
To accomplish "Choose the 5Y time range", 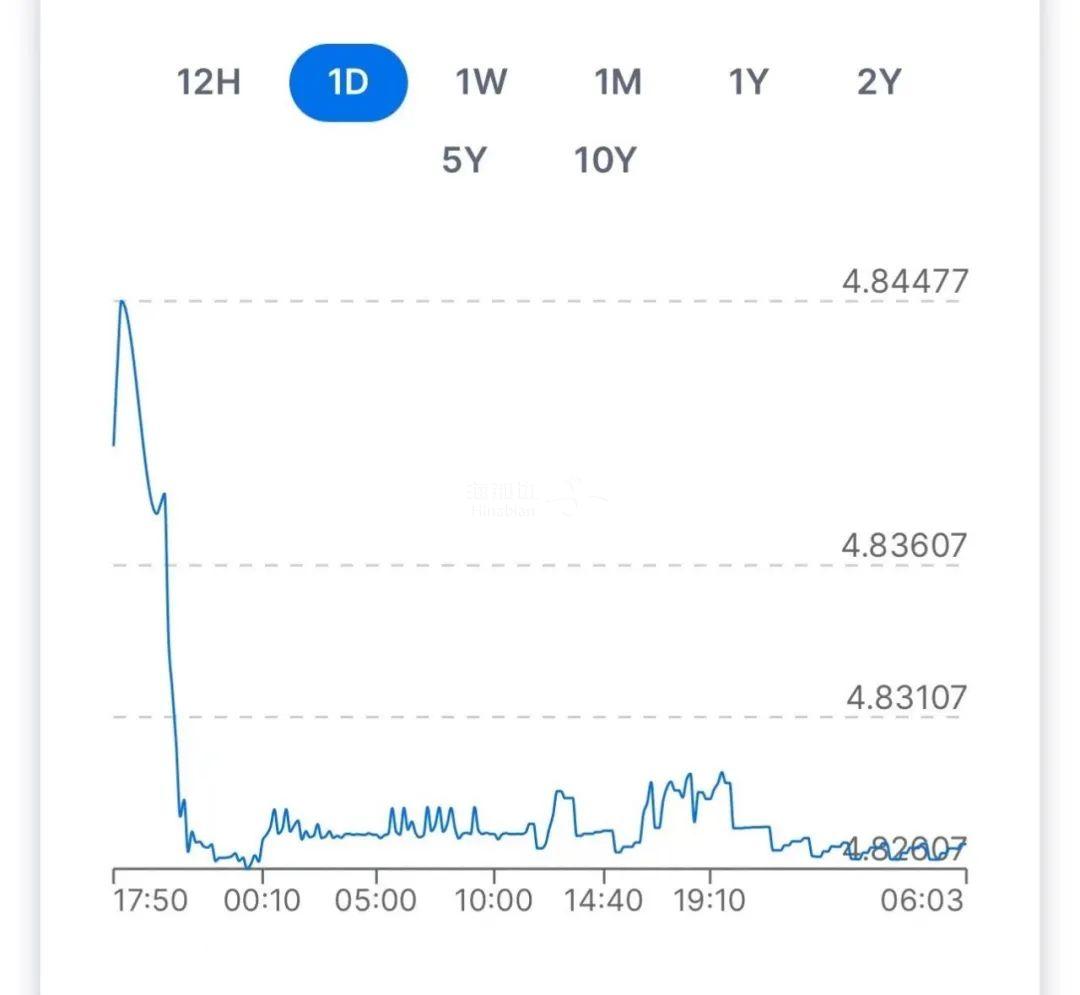I will point(463,160).
